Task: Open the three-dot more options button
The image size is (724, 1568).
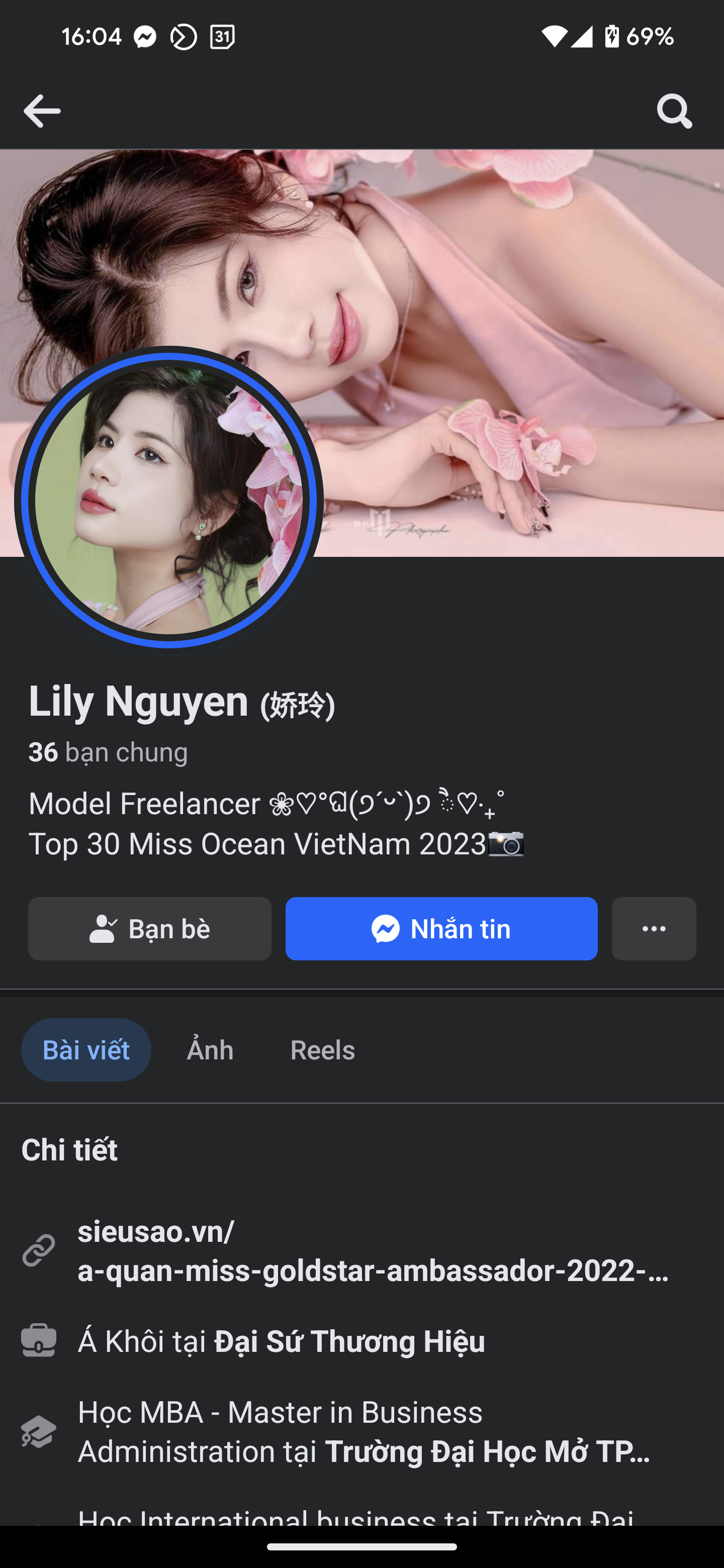Action: [654, 929]
